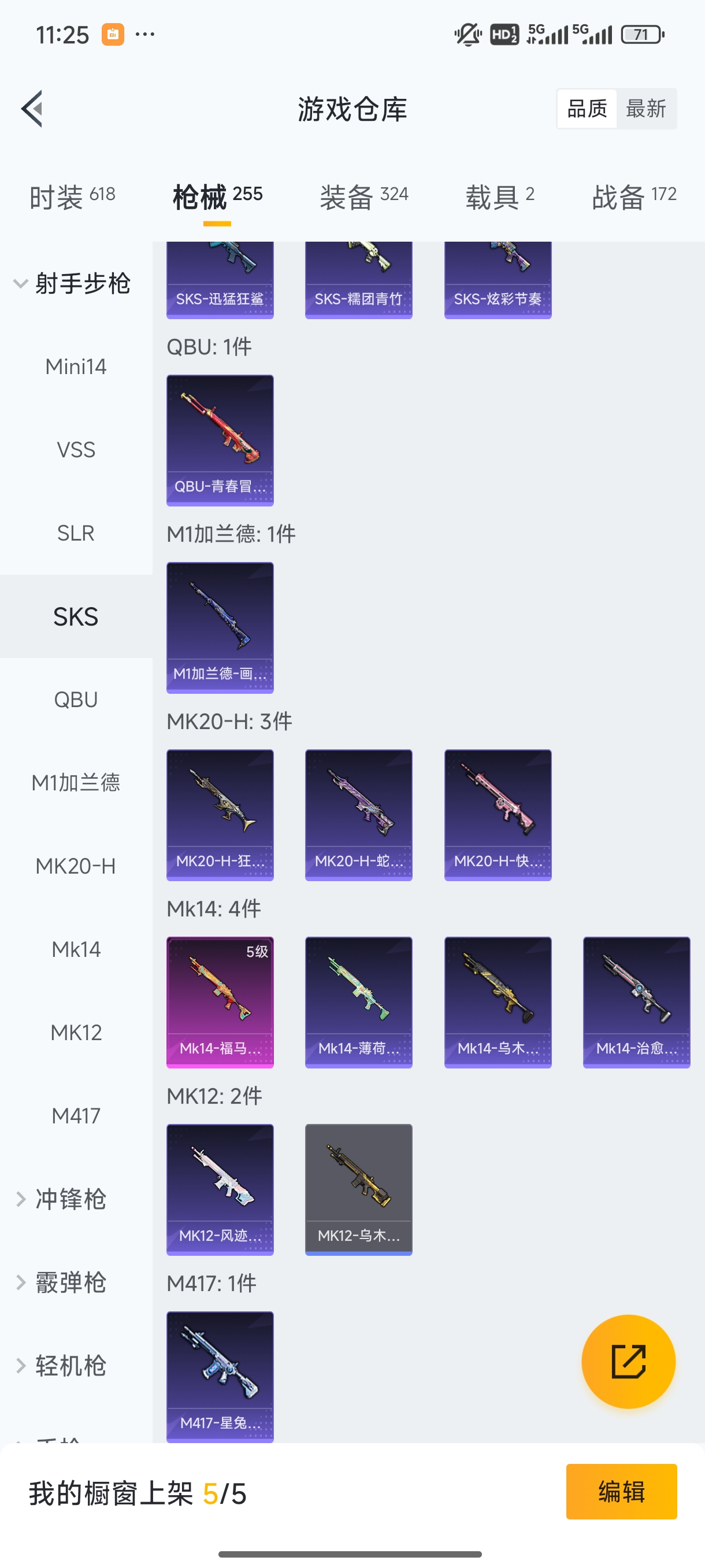
Task: Tap the orange share floating button
Action: pyautogui.click(x=628, y=1361)
